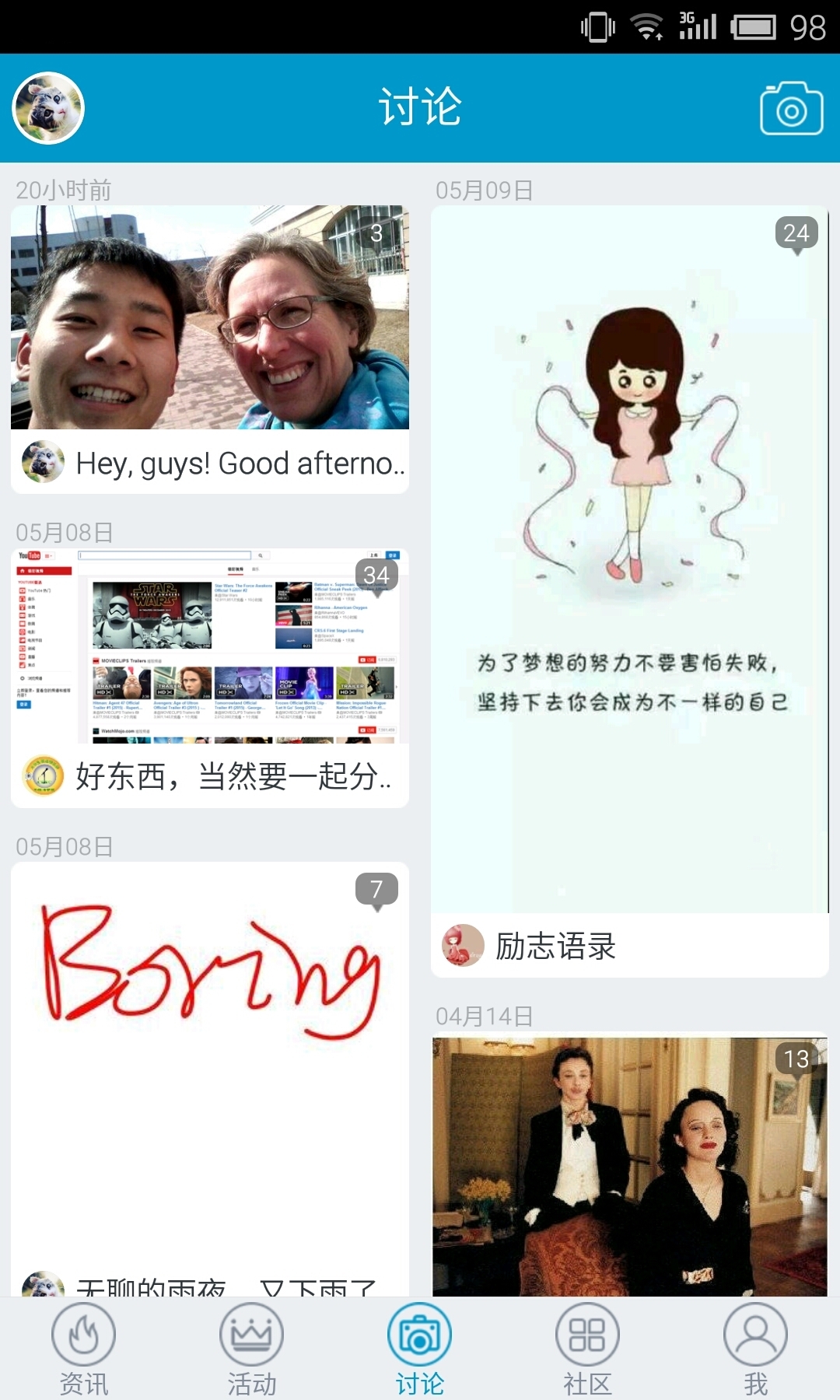Go to the 社区 tab
840x1400 pixels.
(587, 1349)
